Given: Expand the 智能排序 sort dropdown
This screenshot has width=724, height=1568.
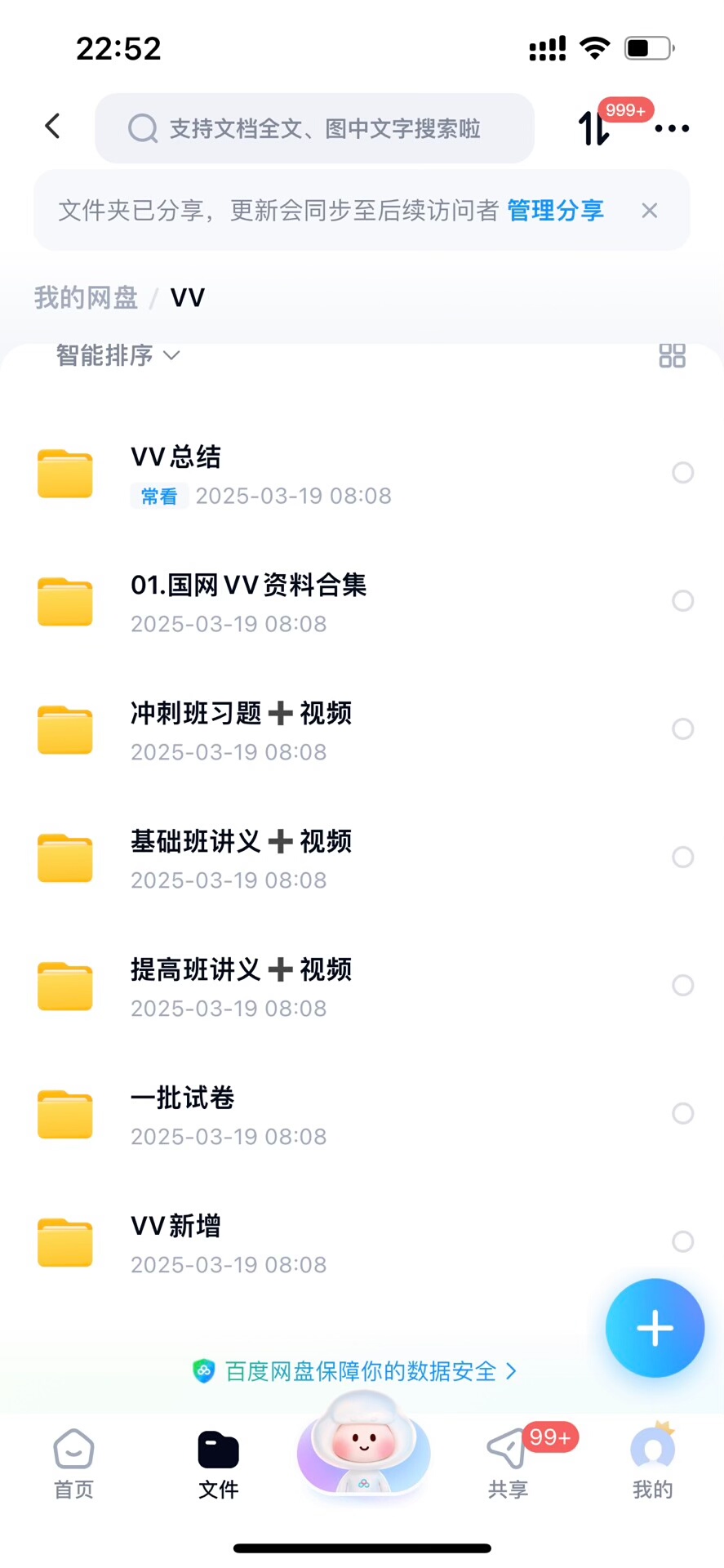Looking at the screenshot, I should 118,355.
